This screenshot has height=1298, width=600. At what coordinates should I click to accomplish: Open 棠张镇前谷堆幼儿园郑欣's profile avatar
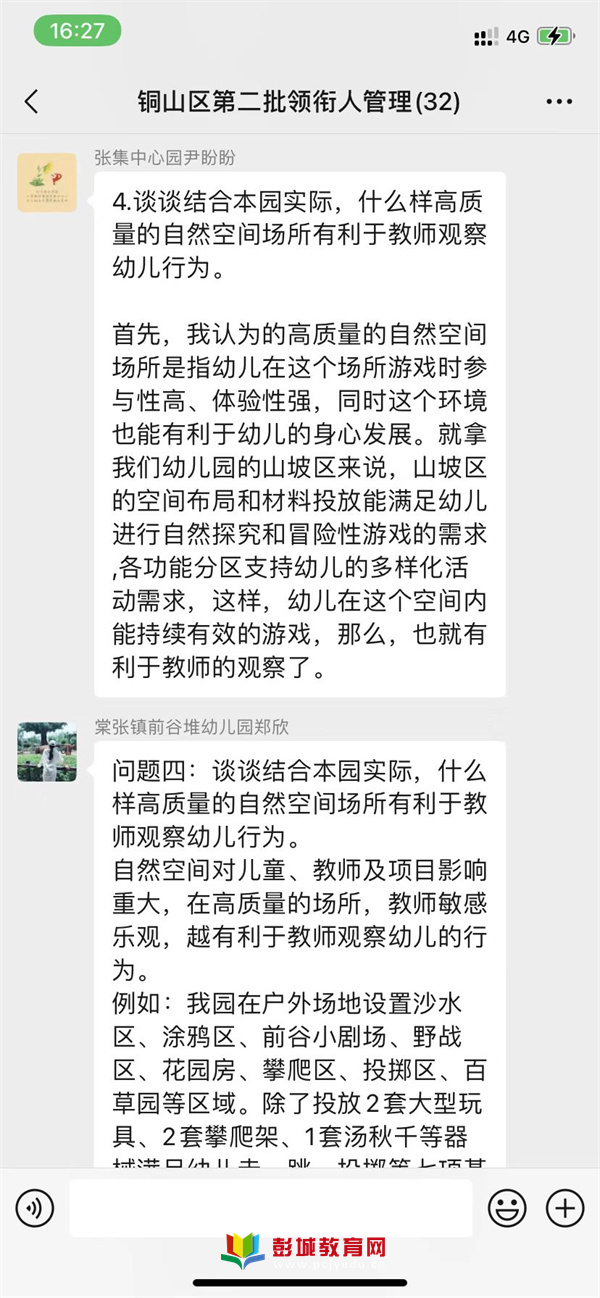[47, 752]
